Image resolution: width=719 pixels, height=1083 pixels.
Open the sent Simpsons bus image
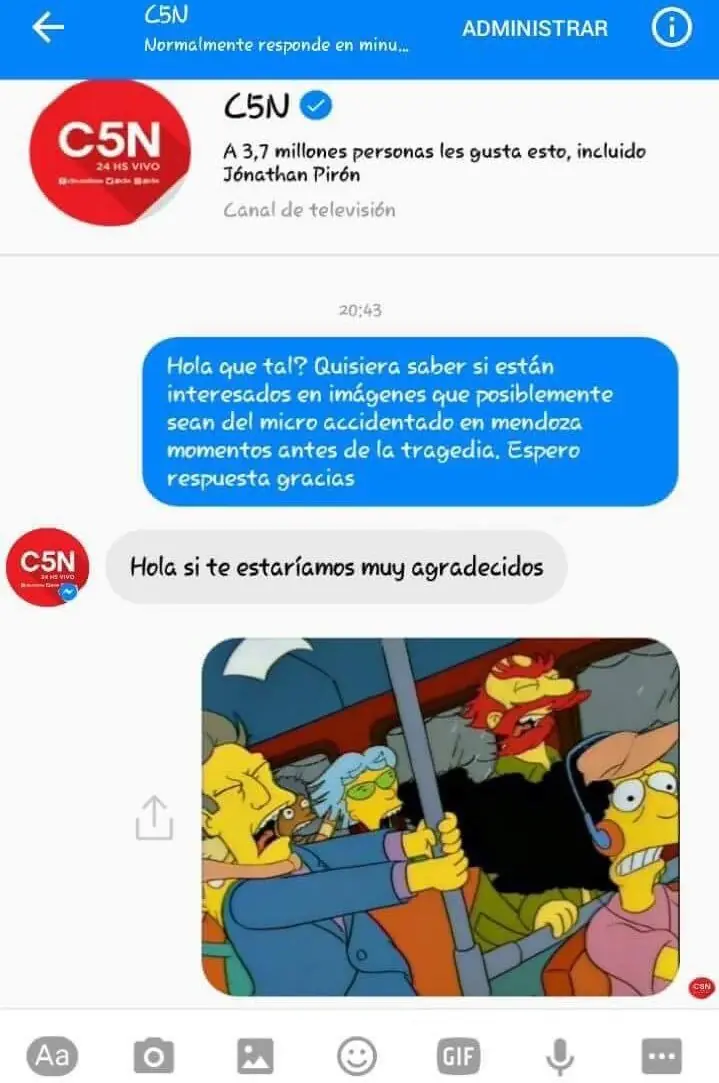coord(440,816)
